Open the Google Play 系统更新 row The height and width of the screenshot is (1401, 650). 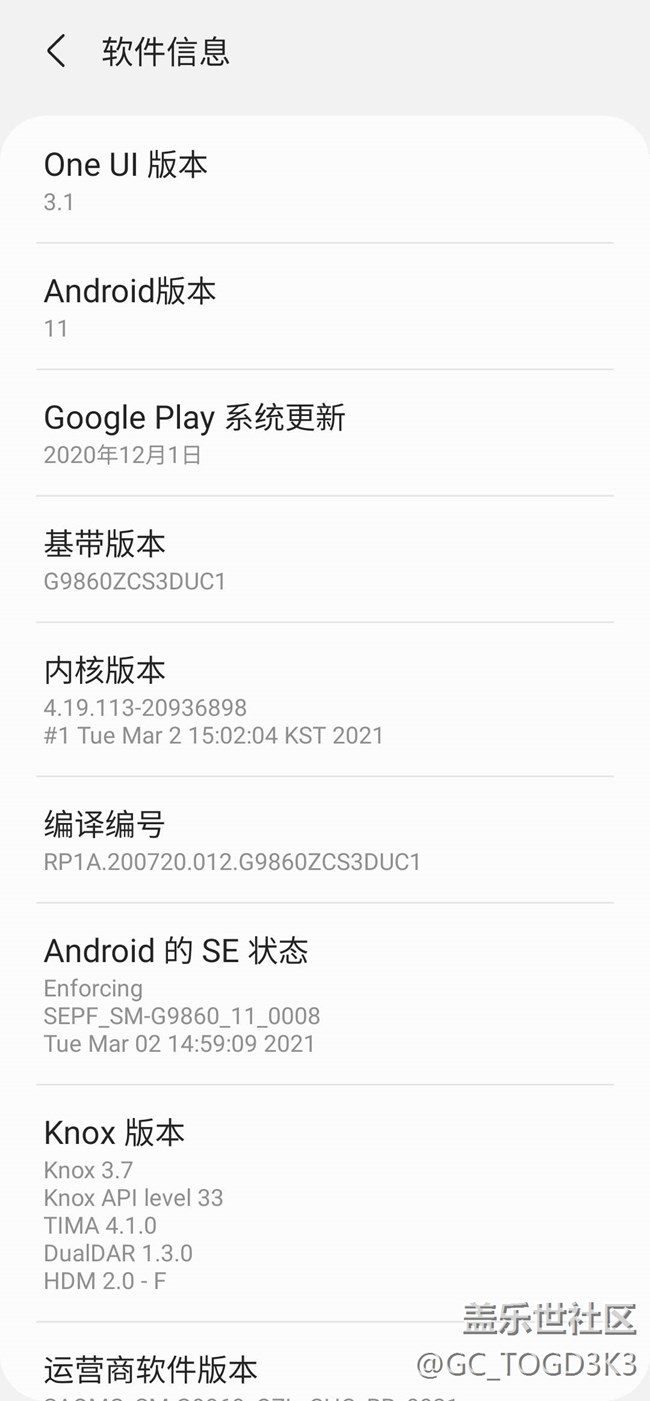click(324, 433)
